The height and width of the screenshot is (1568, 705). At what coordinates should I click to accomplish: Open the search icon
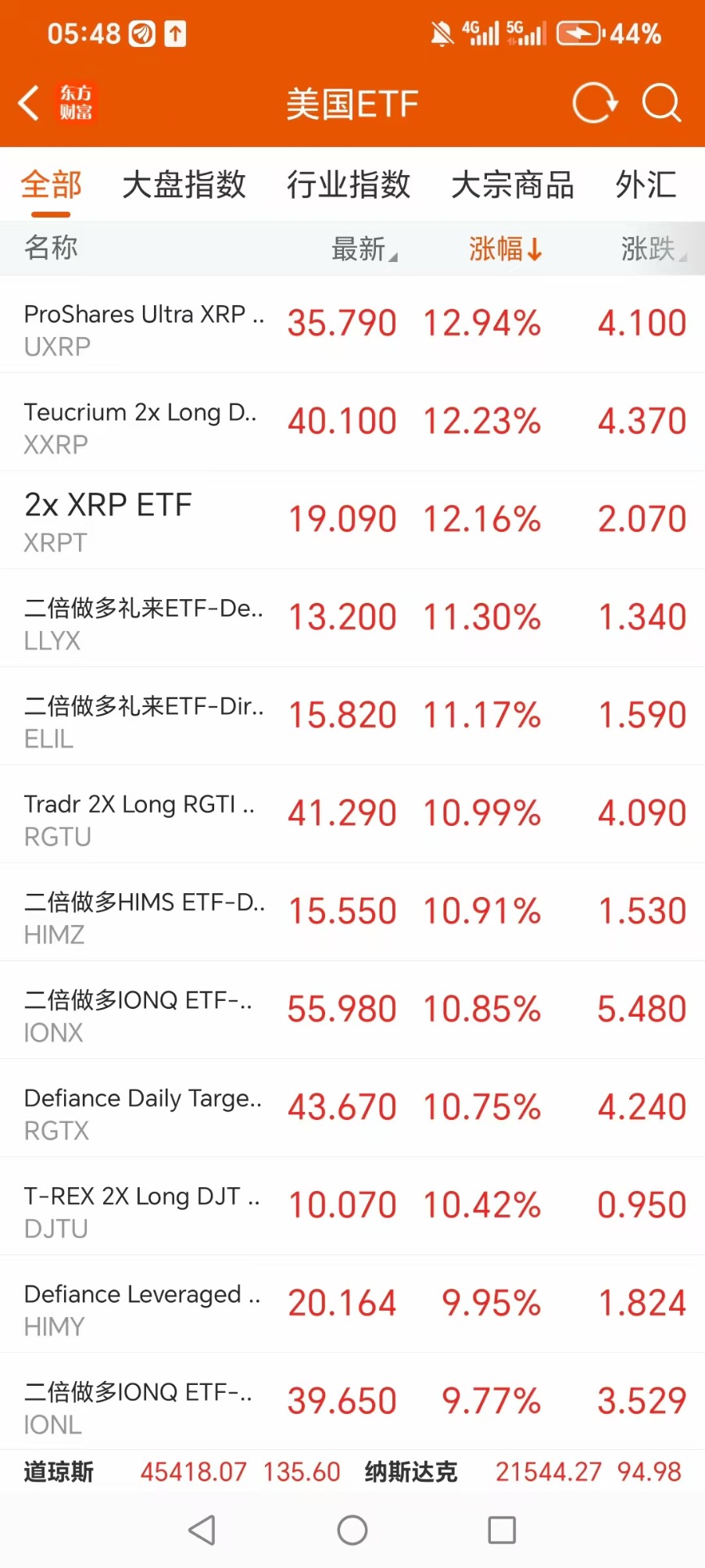[x=661, y=103]
